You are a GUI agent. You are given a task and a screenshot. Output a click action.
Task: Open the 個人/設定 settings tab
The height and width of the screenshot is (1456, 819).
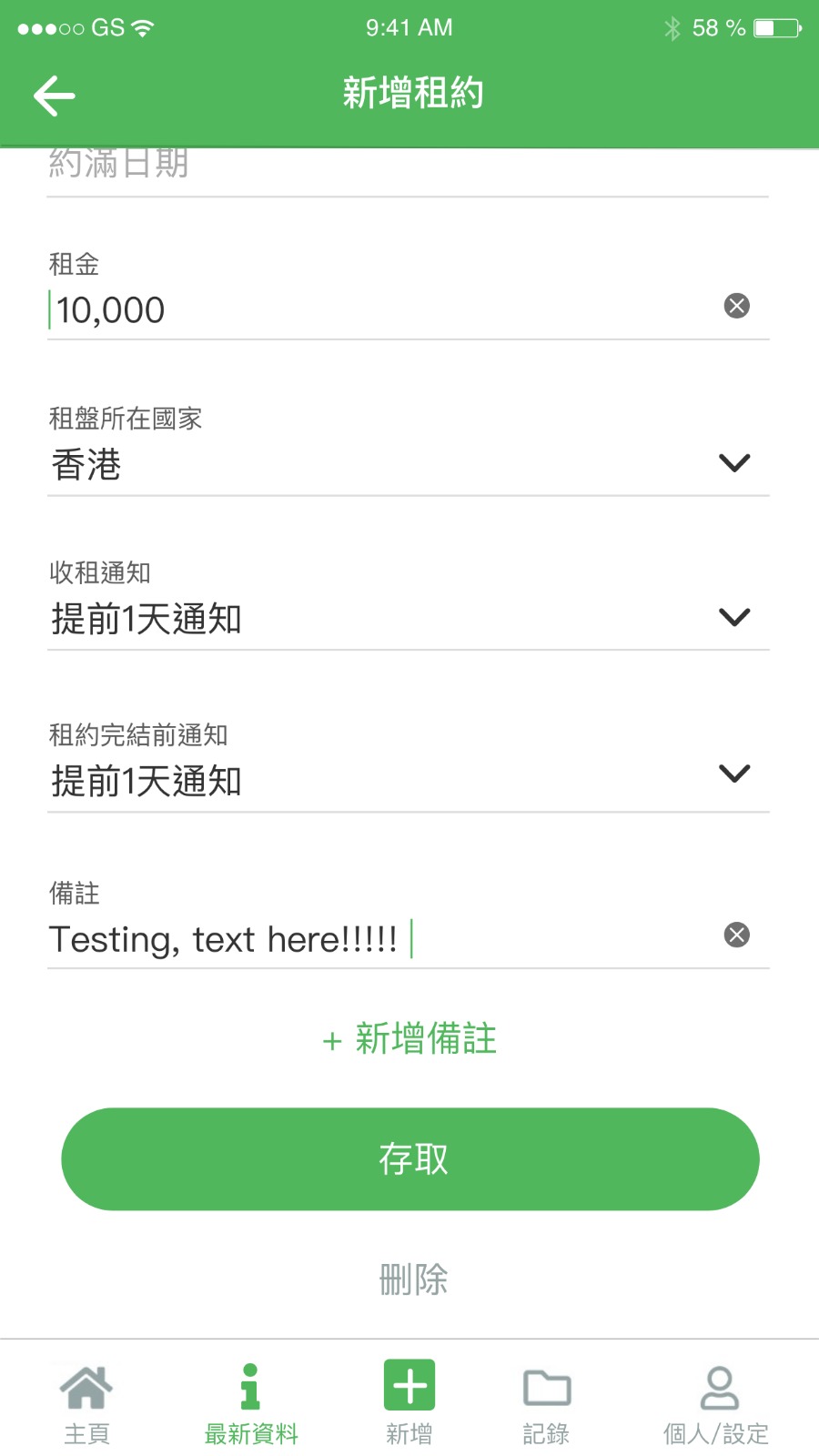point(716,1404)
